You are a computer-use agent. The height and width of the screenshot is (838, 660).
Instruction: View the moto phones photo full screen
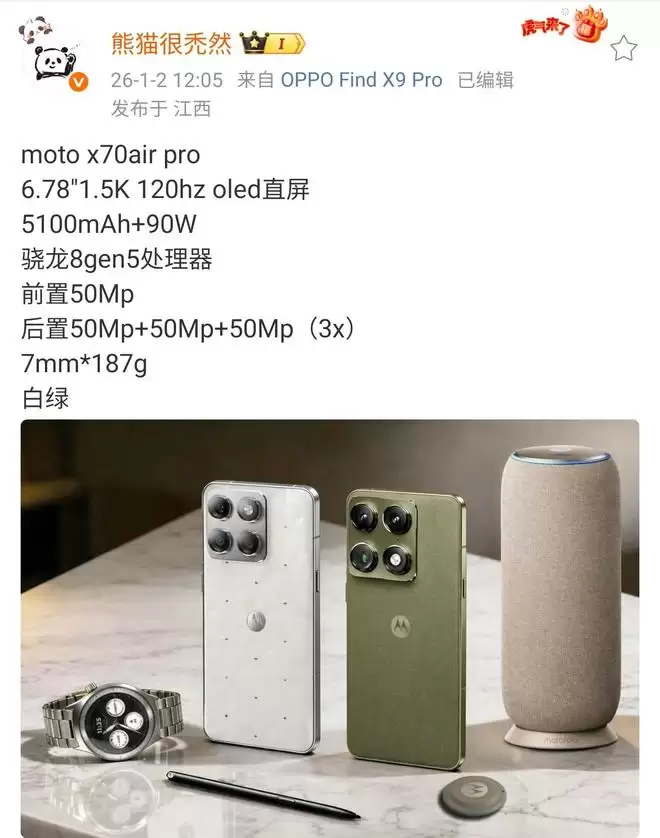pos(330,628)
